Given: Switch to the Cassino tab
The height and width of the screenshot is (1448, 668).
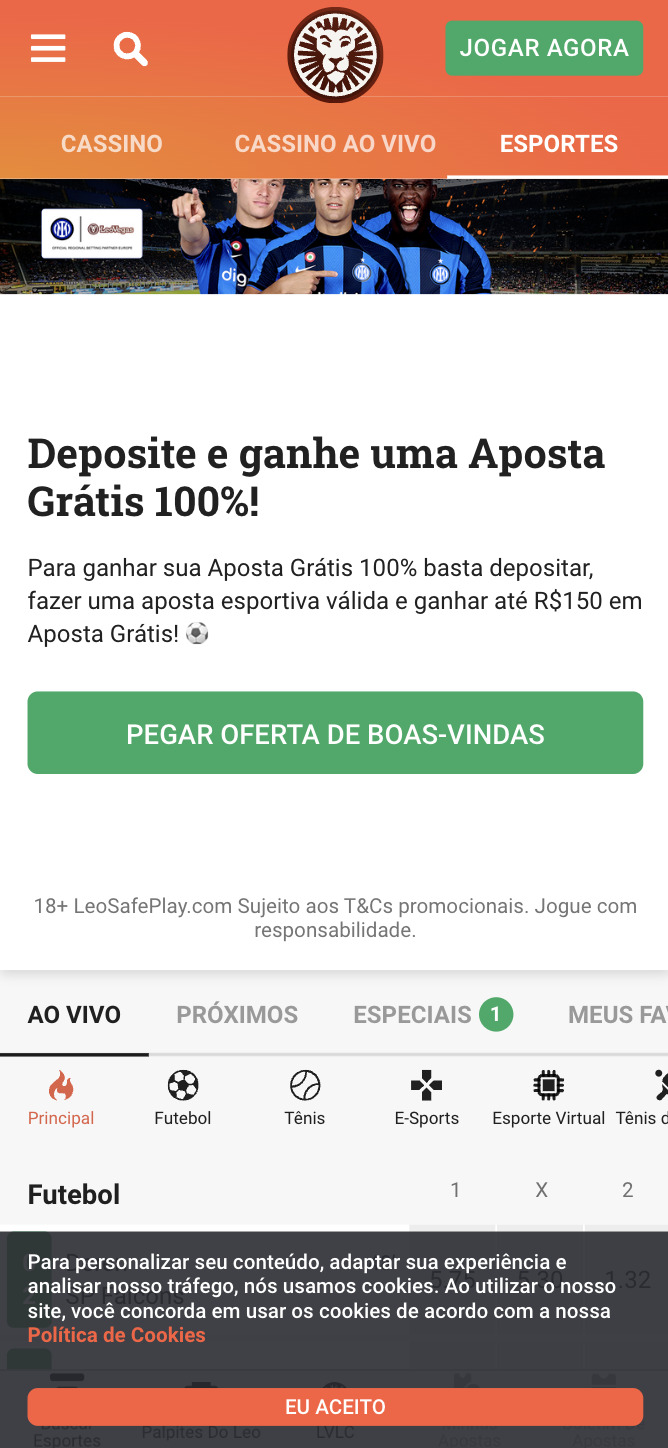Looking at the screenshot, I should click(112, 143).
